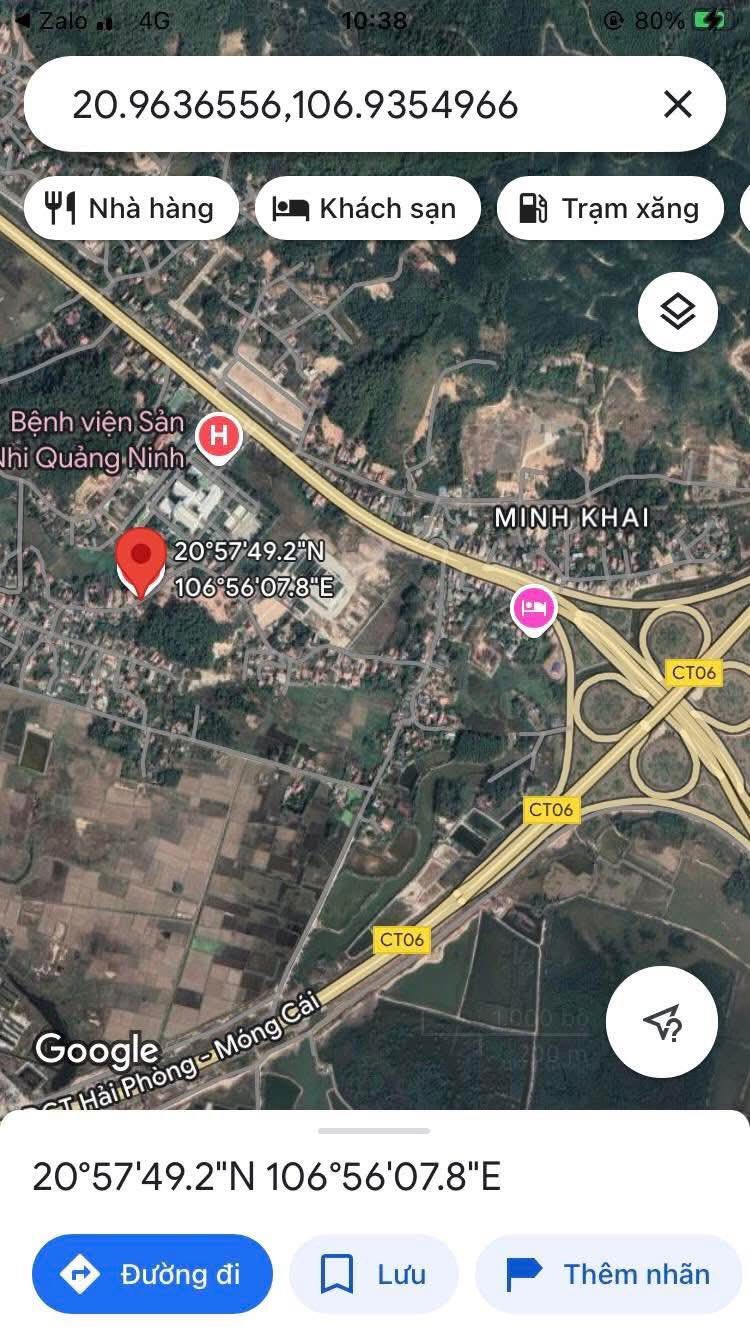Select the Trạm xăng chip

pyautogui.click(x=610, y=208)
